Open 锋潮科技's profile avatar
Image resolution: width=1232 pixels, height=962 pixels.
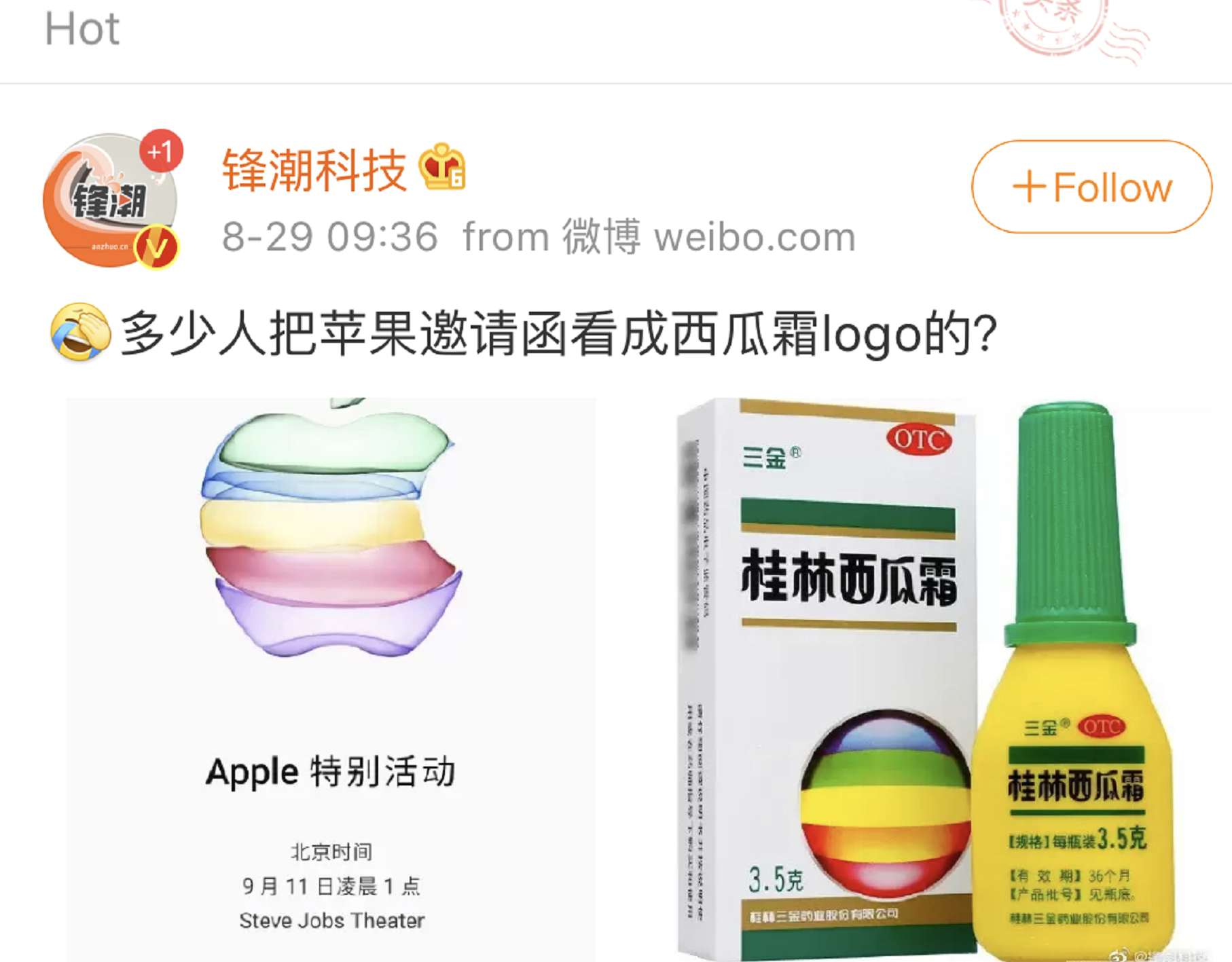pyautogui.click(x=111, y=201)
